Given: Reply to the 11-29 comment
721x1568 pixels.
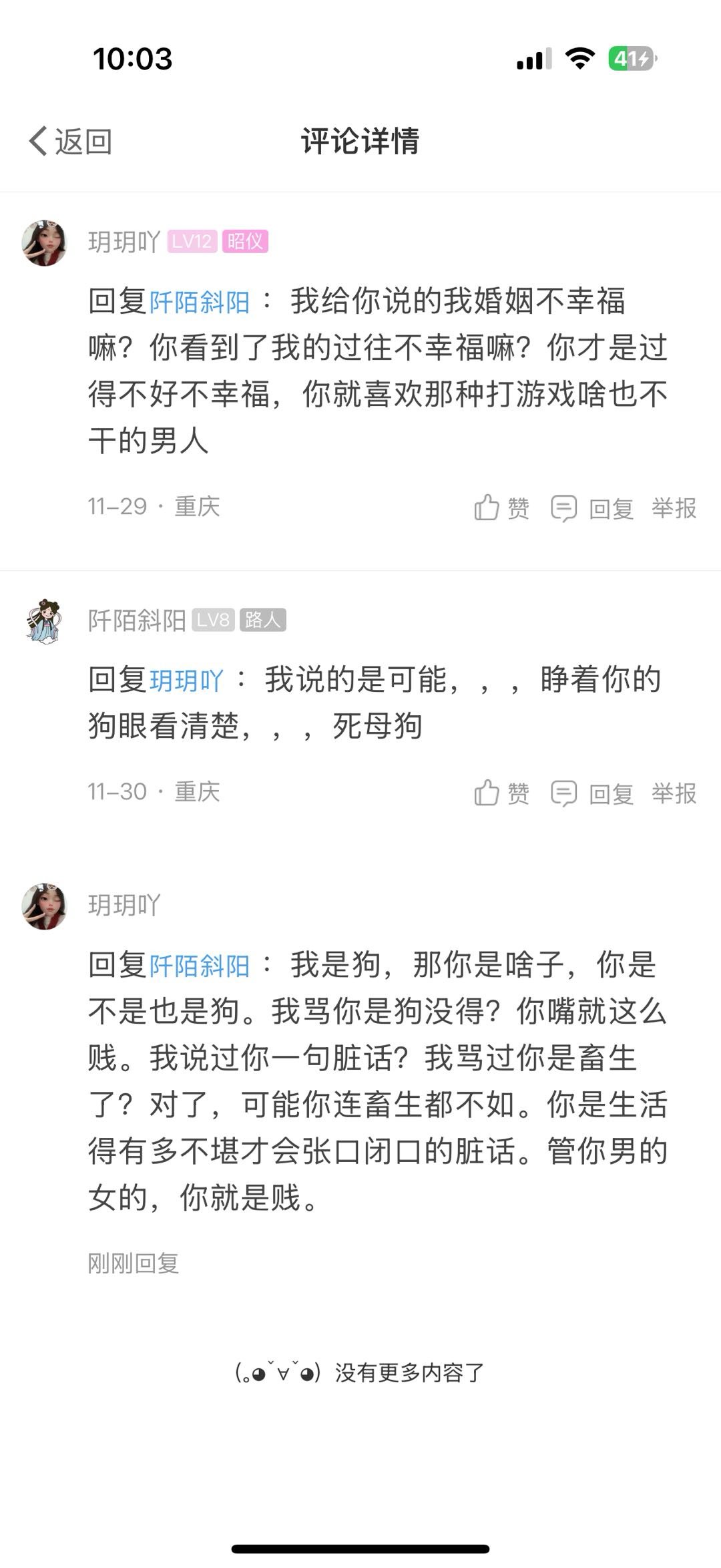Looking at the screenshot, I should pos(592,508).
